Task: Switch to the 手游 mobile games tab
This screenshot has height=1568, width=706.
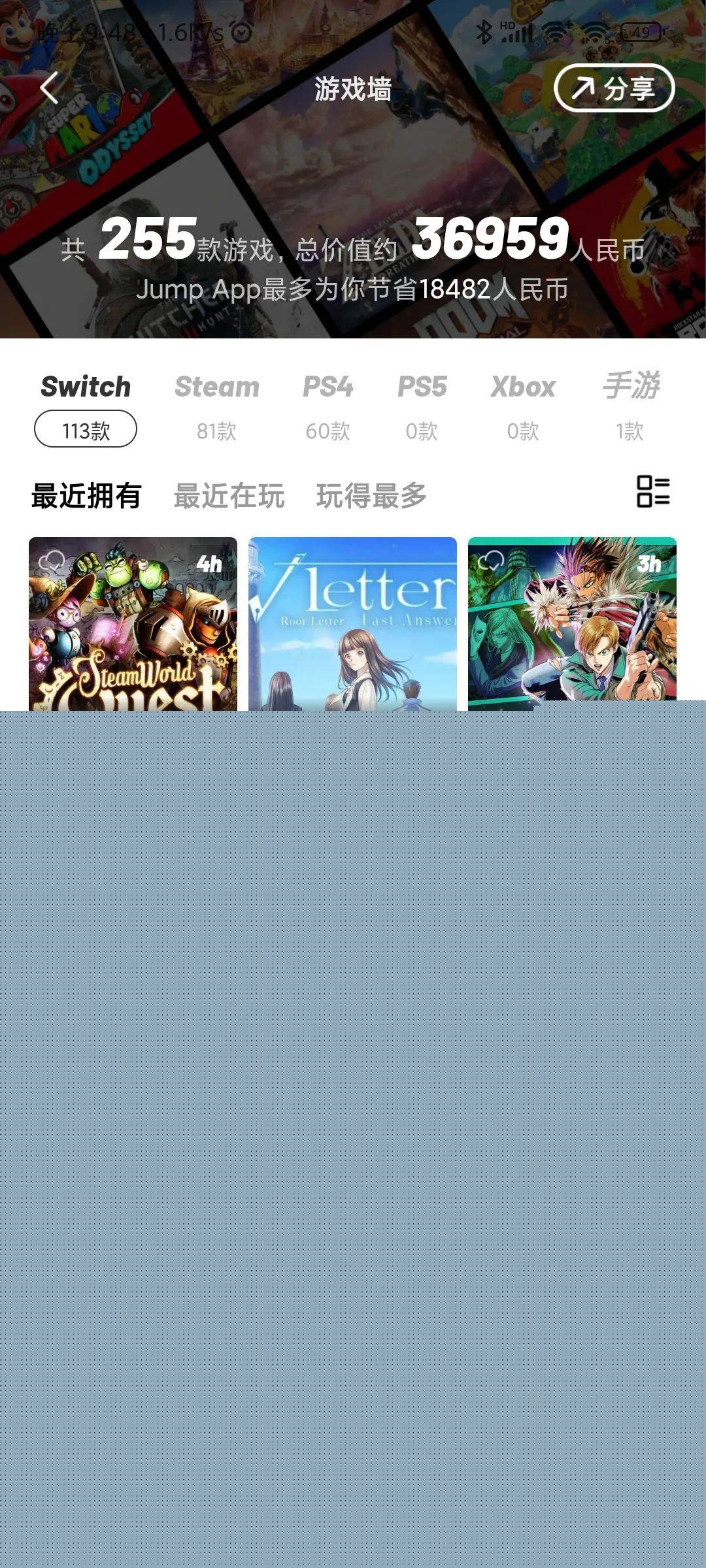Action: [630, 405]
